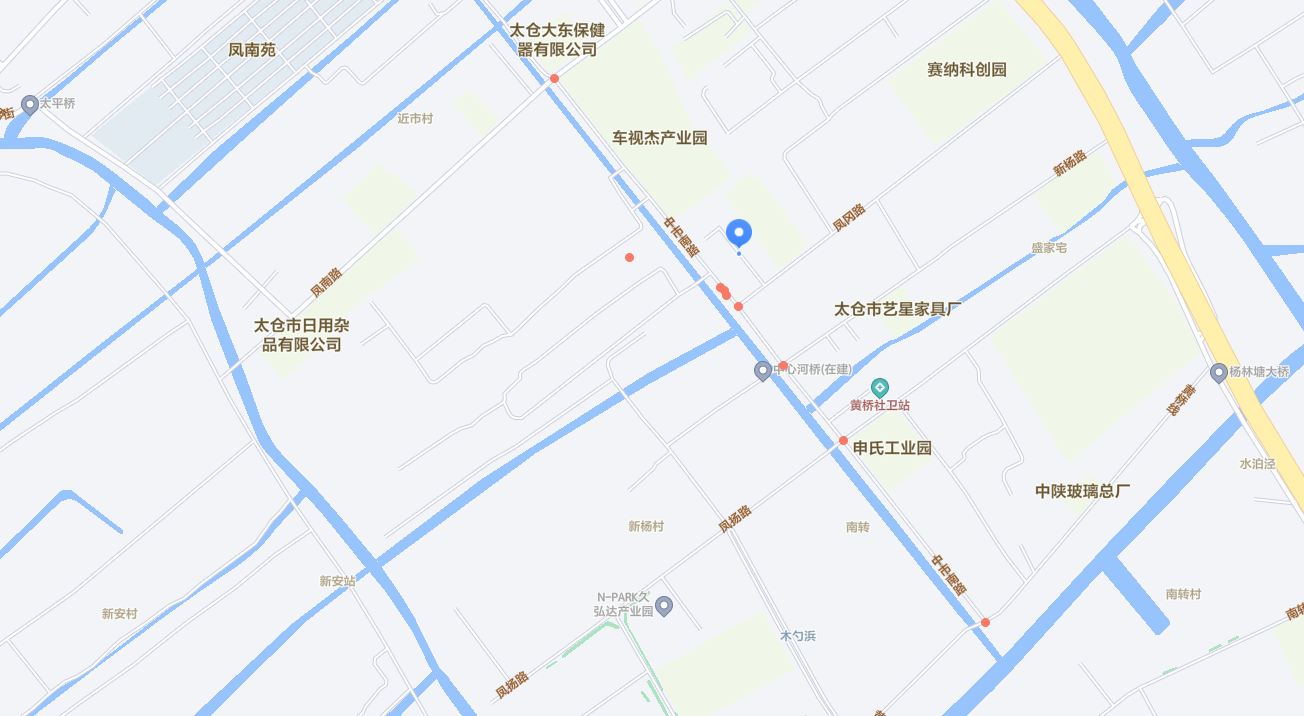Image resolution: width=1304 pixels, height=716 pixels.
Task: Select the 杨林塘大桥 bridge pin
Action: coord(1218,373)
